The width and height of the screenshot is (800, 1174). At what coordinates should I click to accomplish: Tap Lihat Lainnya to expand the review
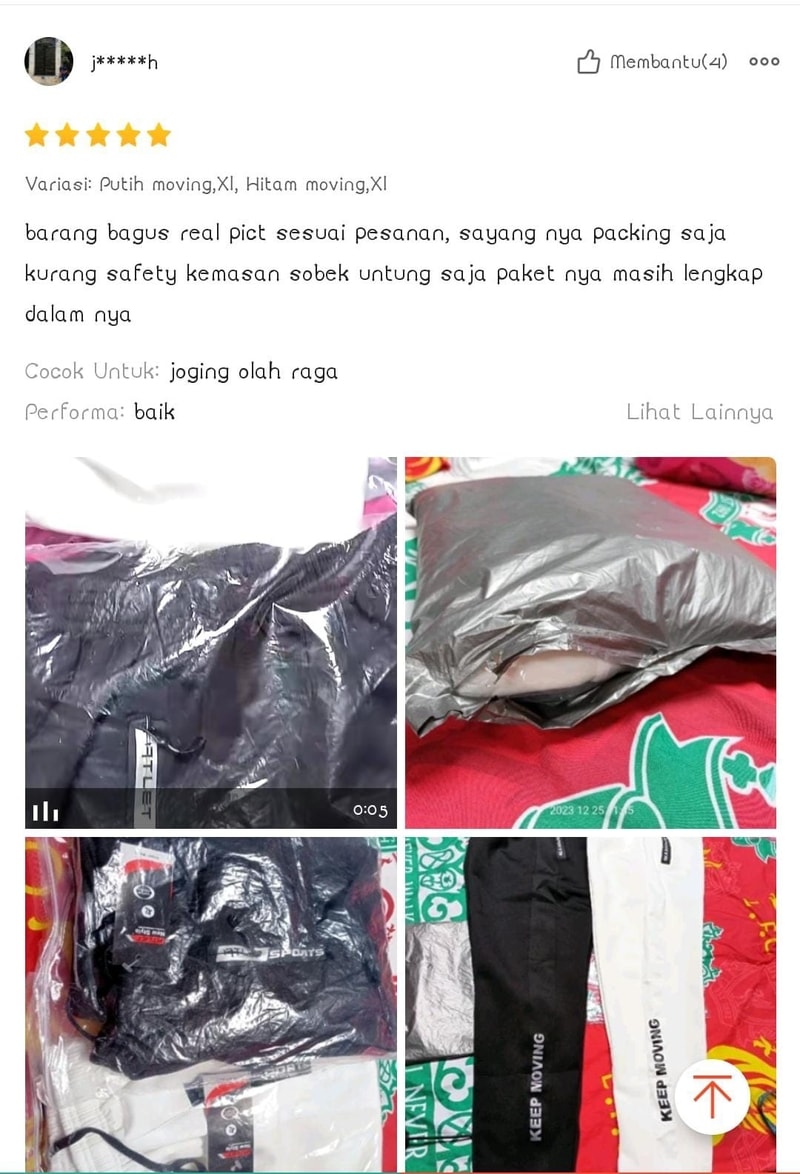699,412
